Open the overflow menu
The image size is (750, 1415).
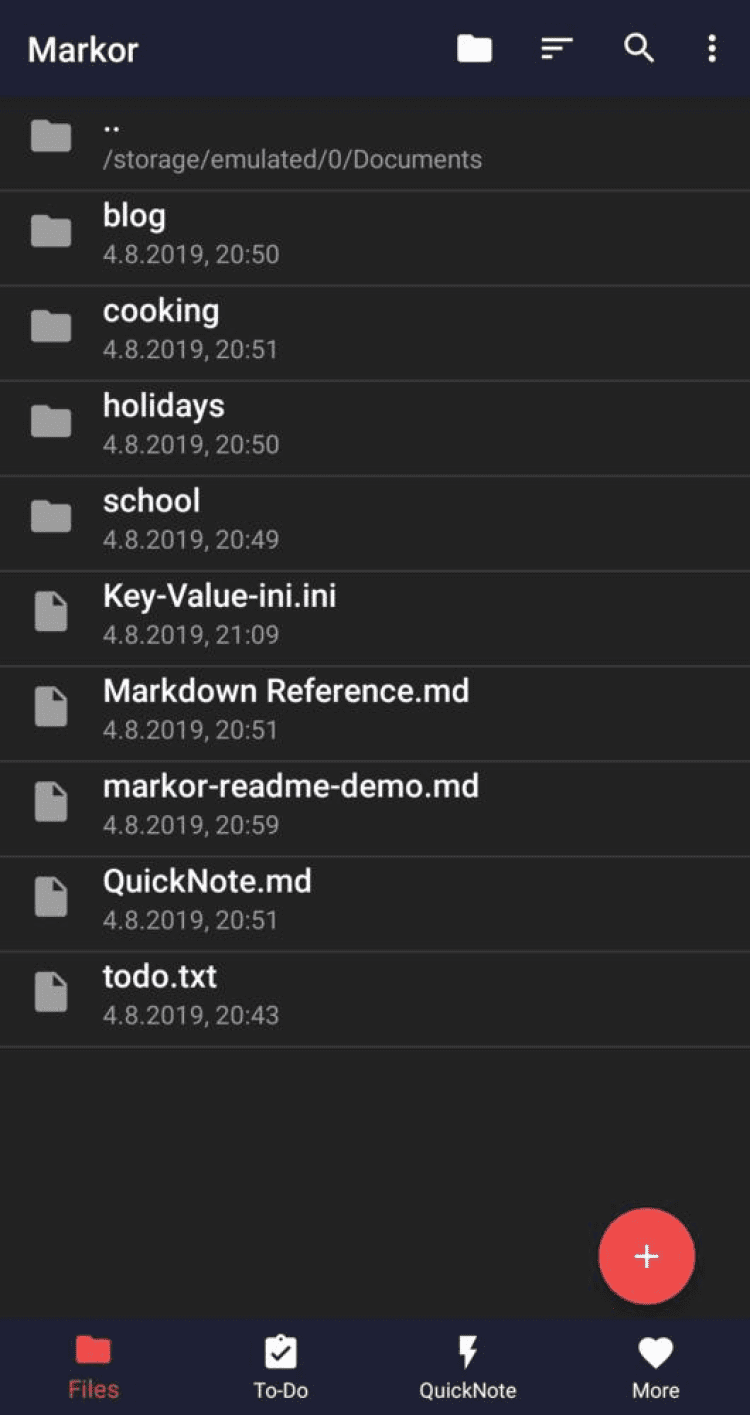(x=711, y=48)
